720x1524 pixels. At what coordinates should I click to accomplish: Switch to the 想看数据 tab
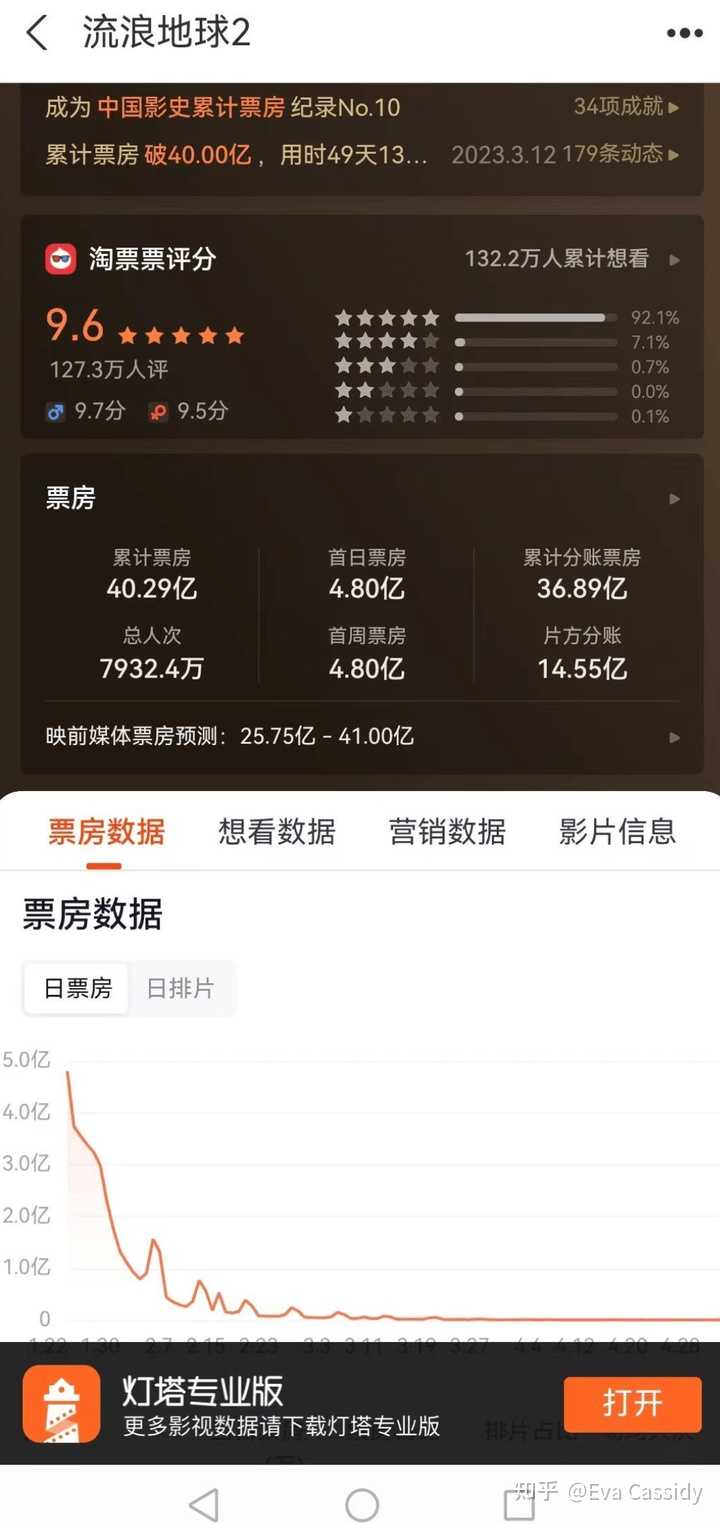point(277,831)
